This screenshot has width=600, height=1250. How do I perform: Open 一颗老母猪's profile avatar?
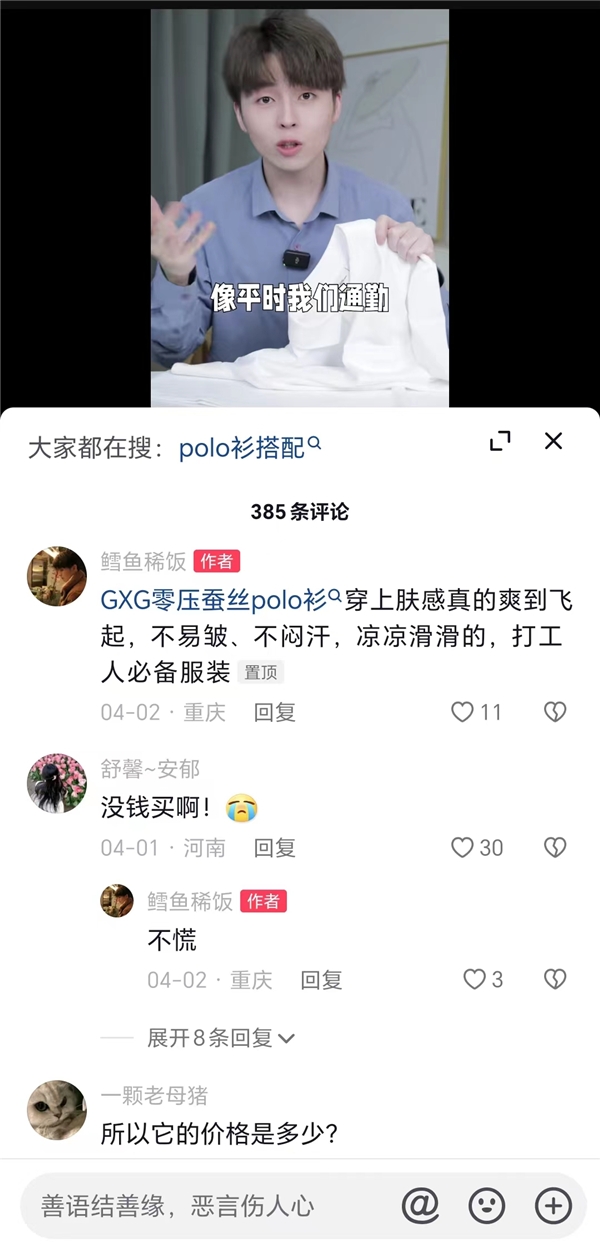[x=56, y=1109]
